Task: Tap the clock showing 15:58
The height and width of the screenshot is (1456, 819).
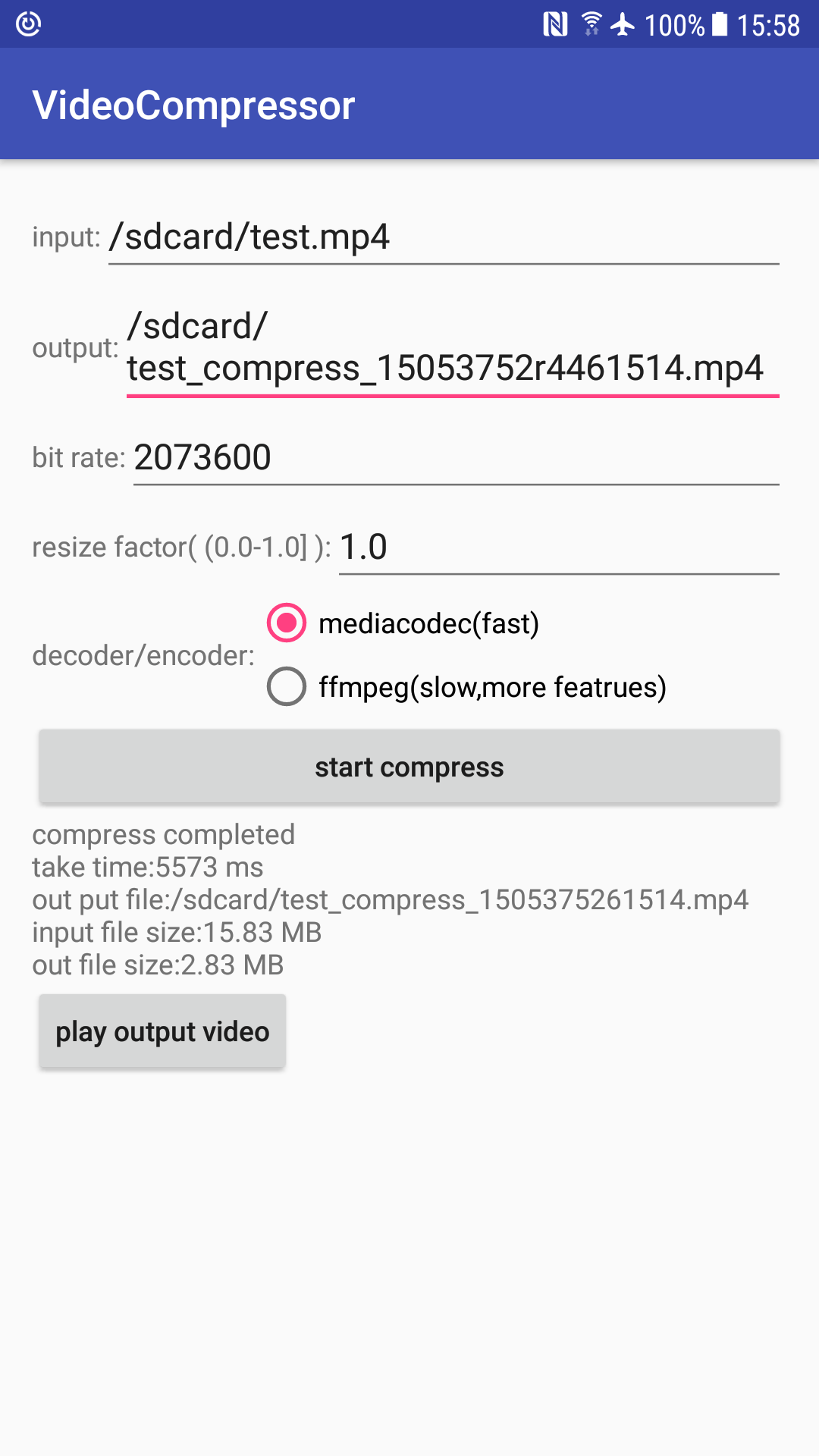Action: [767, 25]
